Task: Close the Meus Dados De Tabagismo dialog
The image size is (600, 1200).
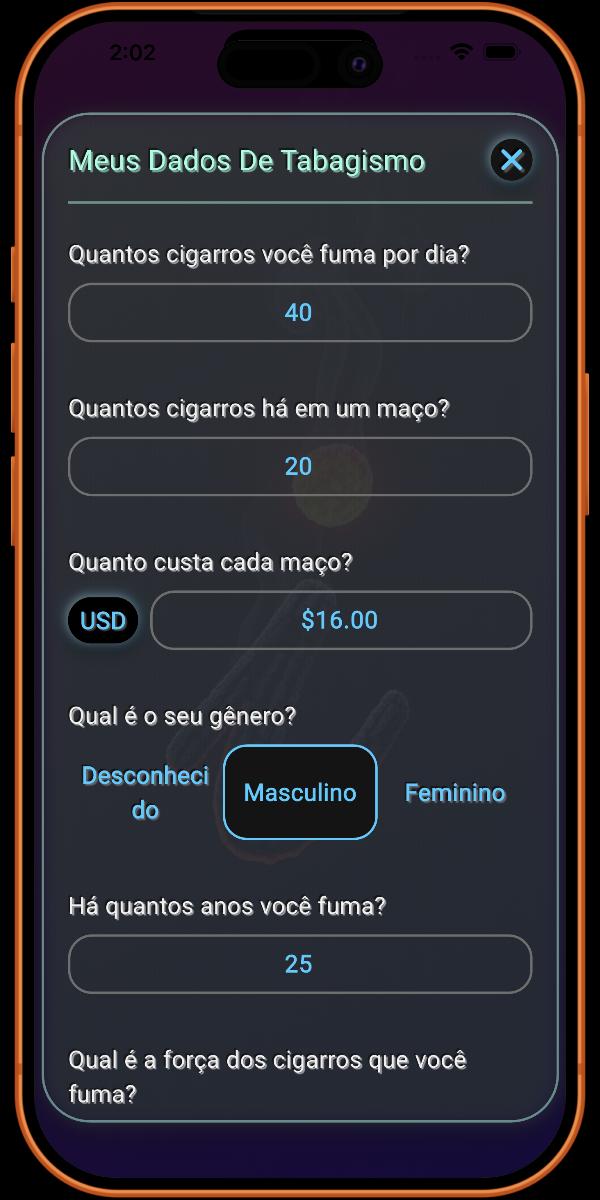Action: [512, 160]
